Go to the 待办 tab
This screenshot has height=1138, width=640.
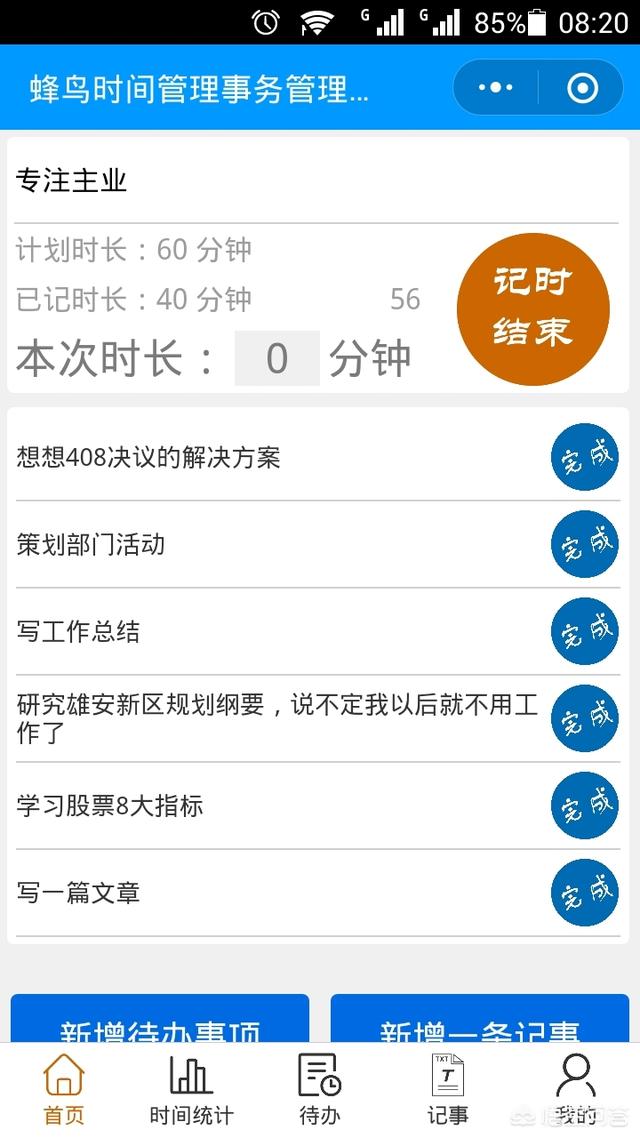coord(320,1090)
